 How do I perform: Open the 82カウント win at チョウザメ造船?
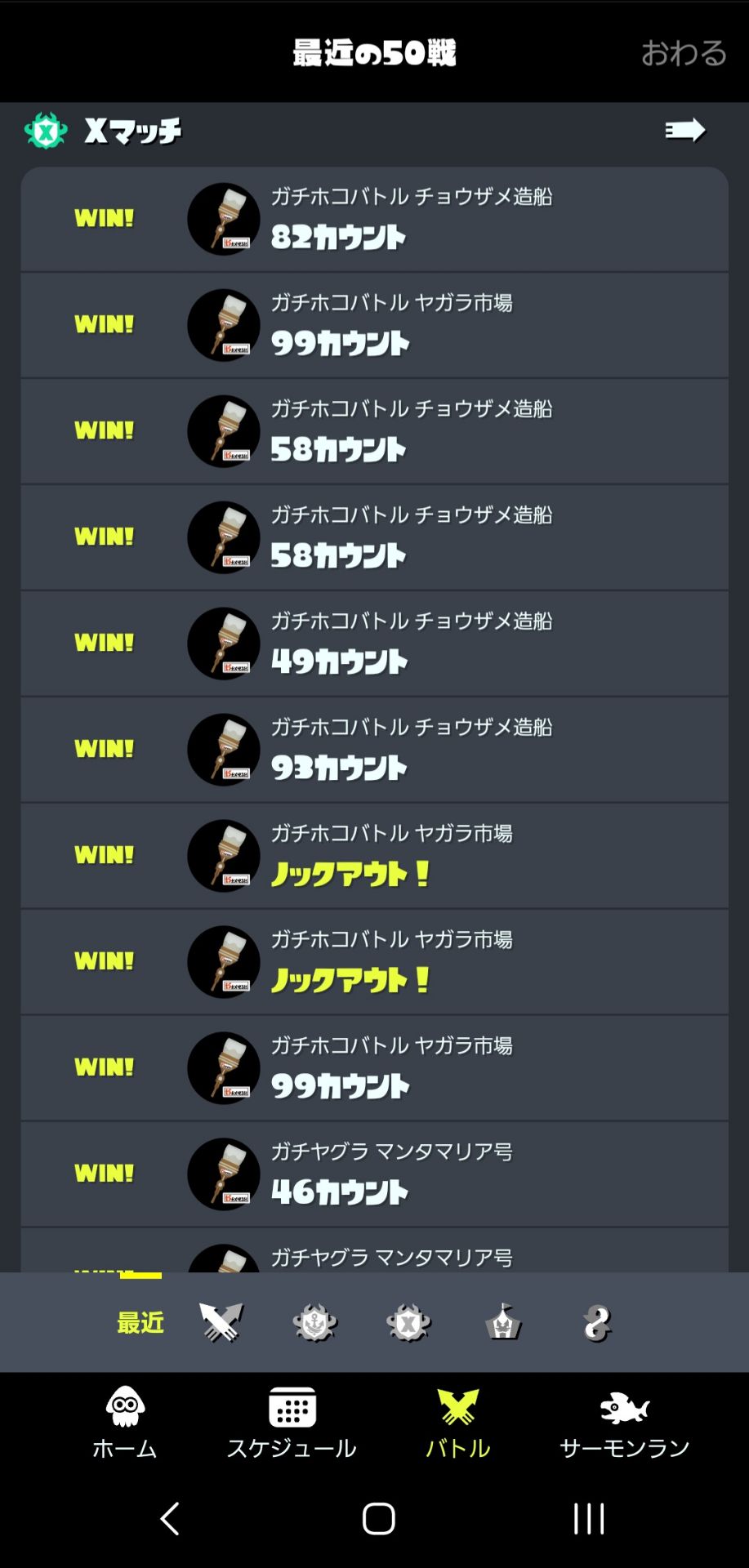(x=374, y=219)
